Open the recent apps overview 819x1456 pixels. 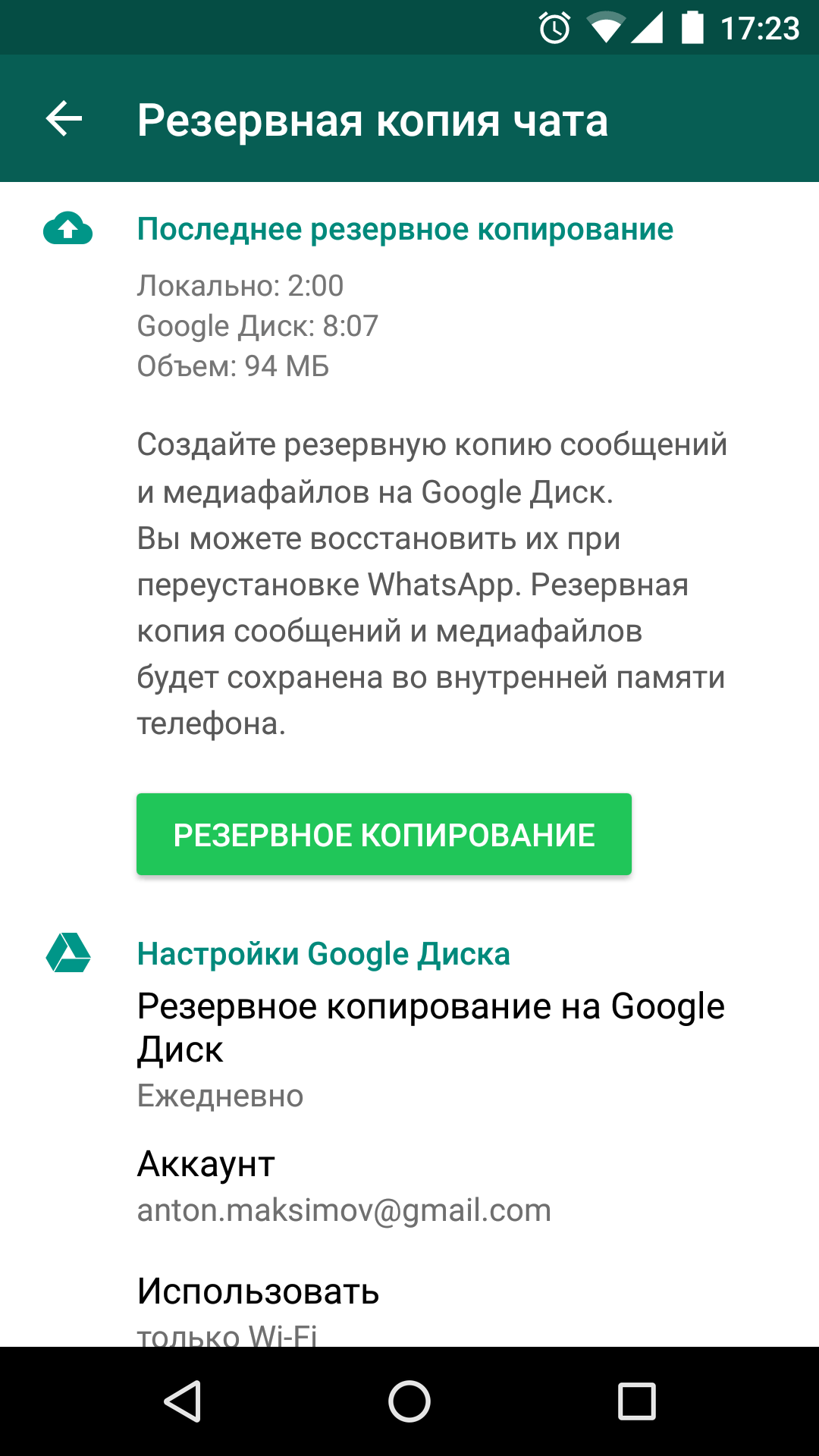click(636, 1401)
